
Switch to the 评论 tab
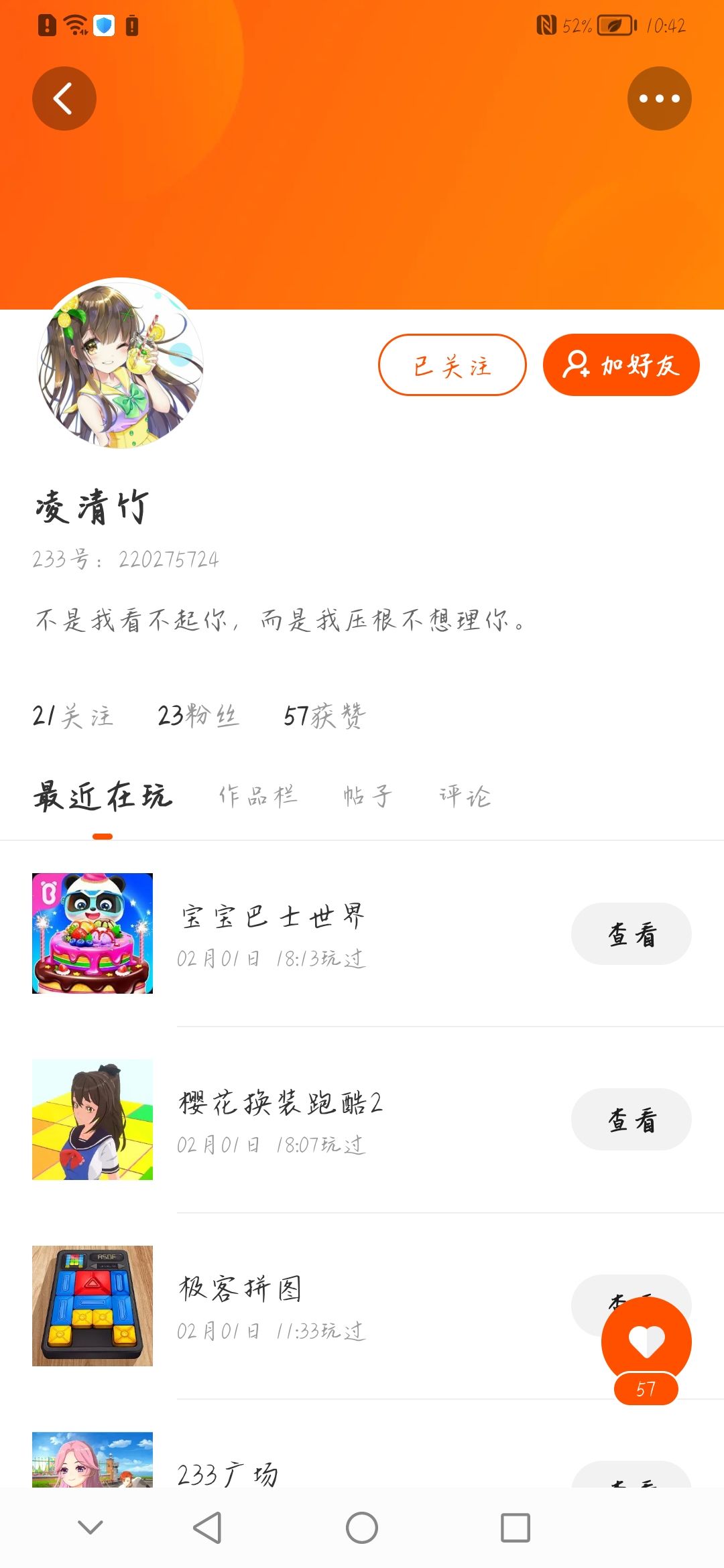point(465,796)
